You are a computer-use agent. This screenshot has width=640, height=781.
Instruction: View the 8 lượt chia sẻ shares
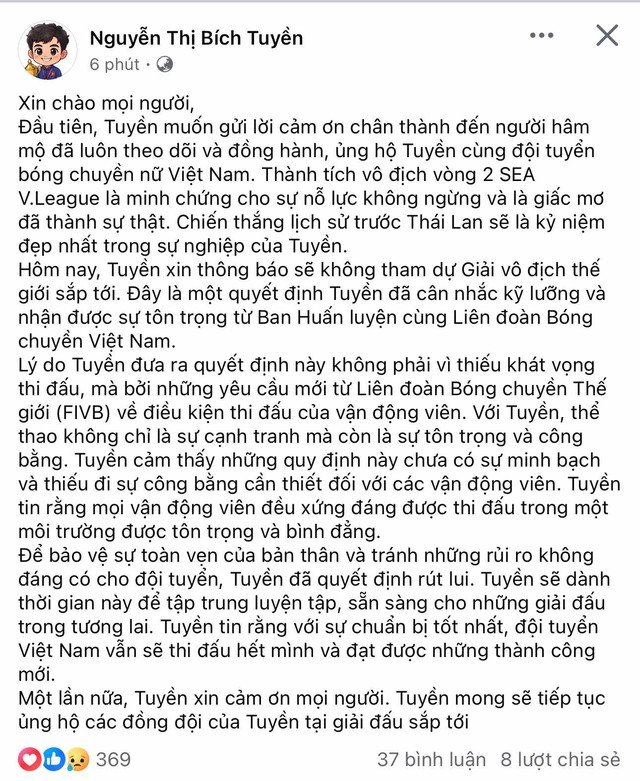point(560,760)
